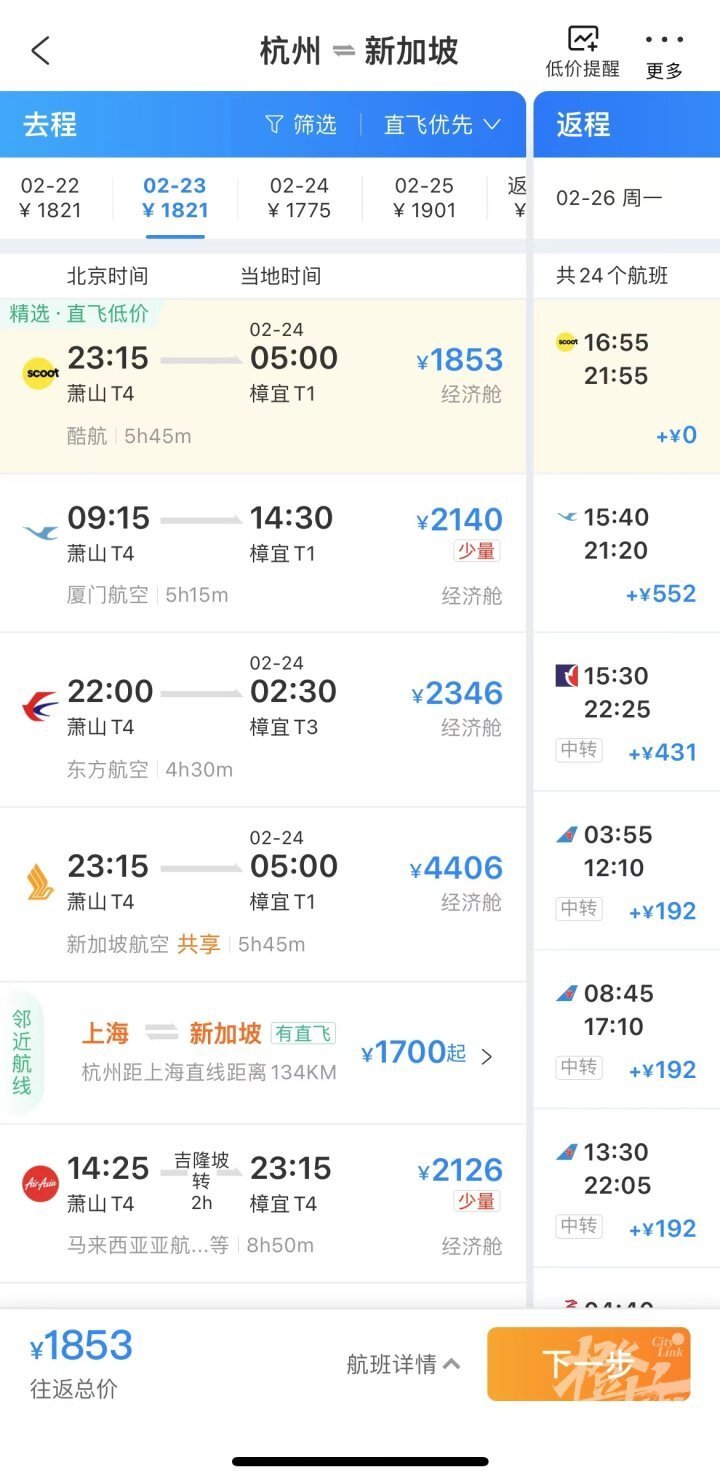Image resolution: width=720 pixels, height=1481 pixels.
Task: Select the 02-24 date priced ¥1775
Action: click(299, 198)
